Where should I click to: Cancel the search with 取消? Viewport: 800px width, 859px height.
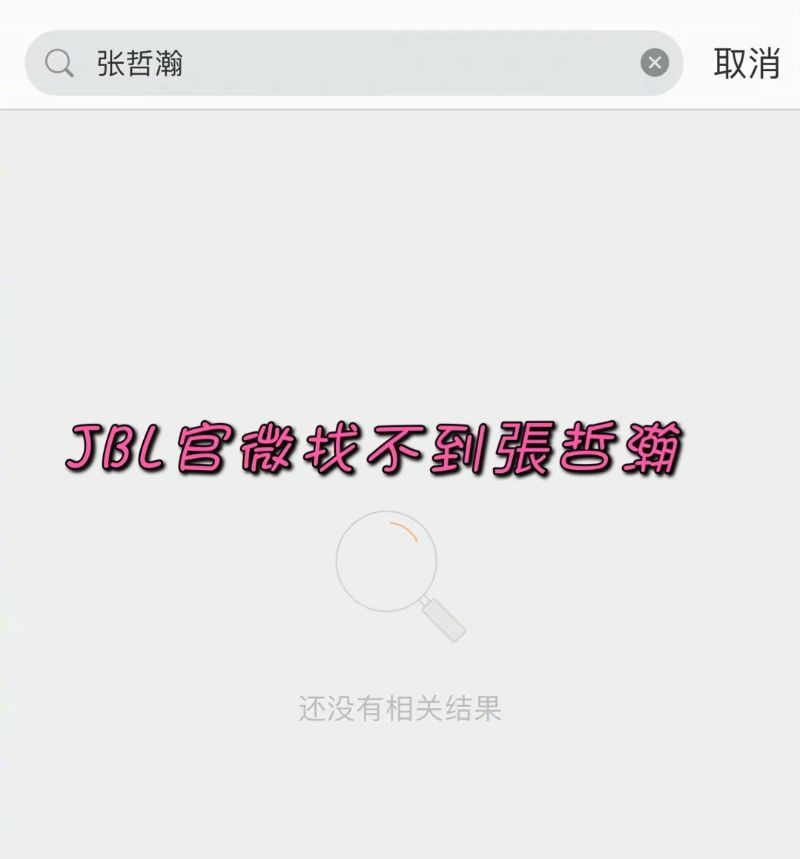[746, 63]
